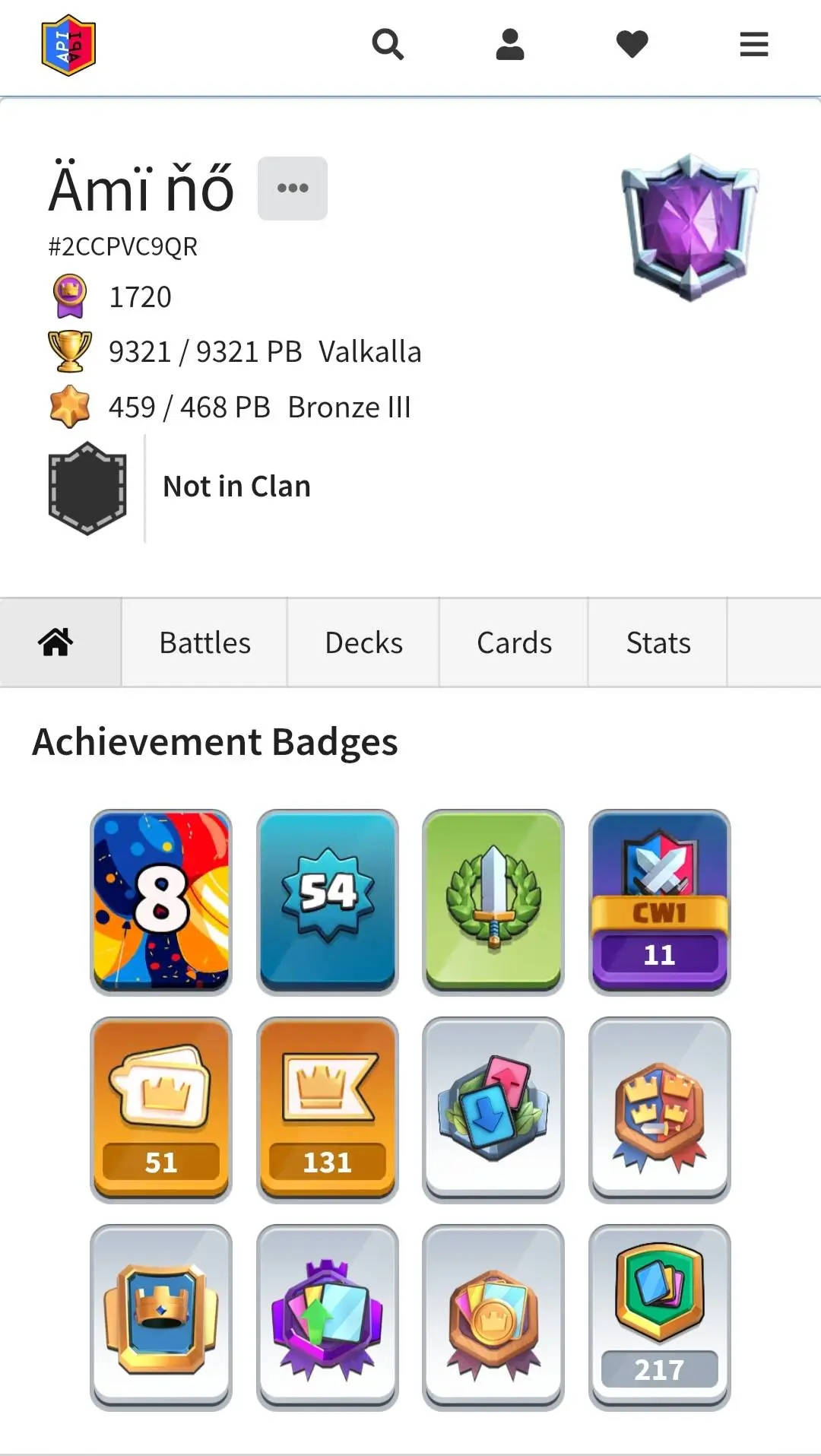Open the badge numbered 131
821x1456 pixels.
coord(328,1109)
